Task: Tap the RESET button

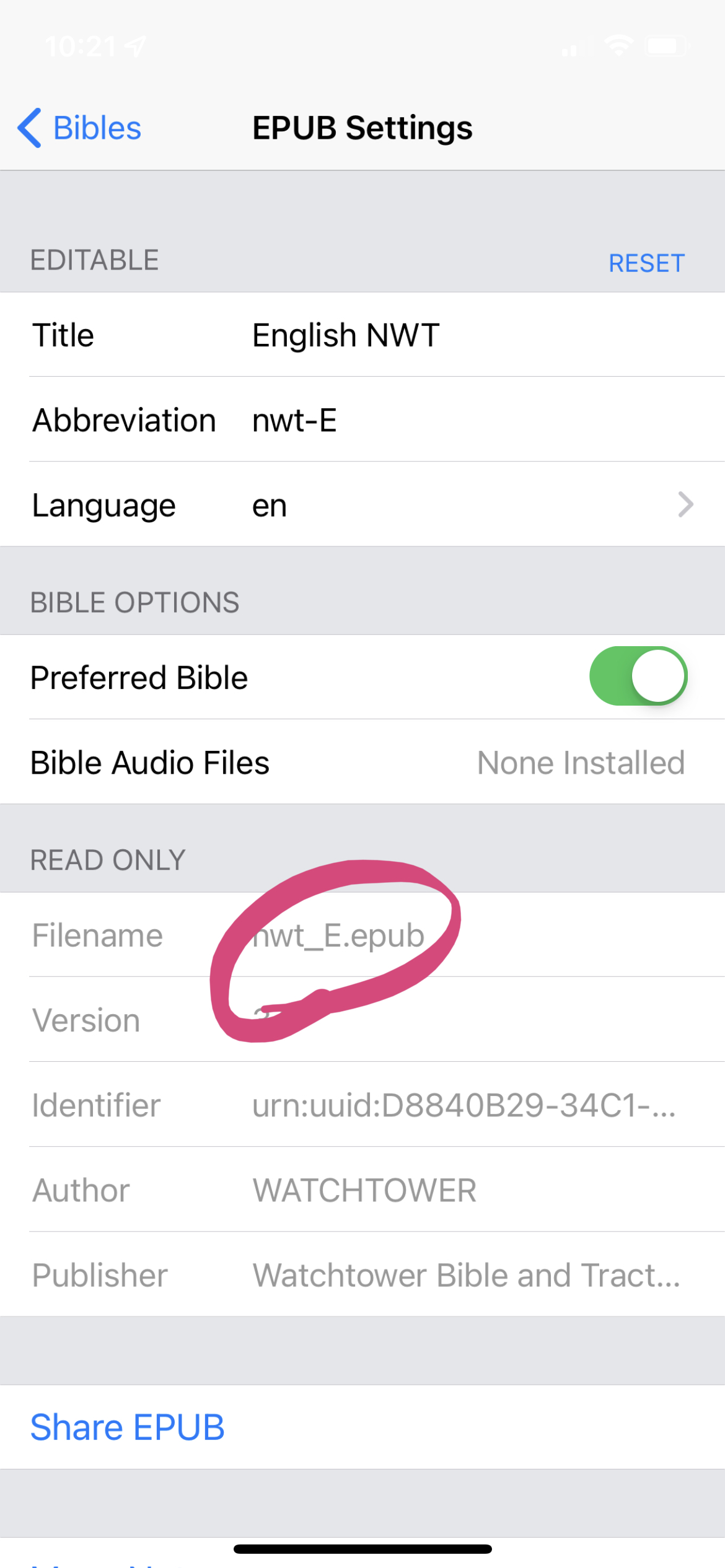Action: coord(646,263)
